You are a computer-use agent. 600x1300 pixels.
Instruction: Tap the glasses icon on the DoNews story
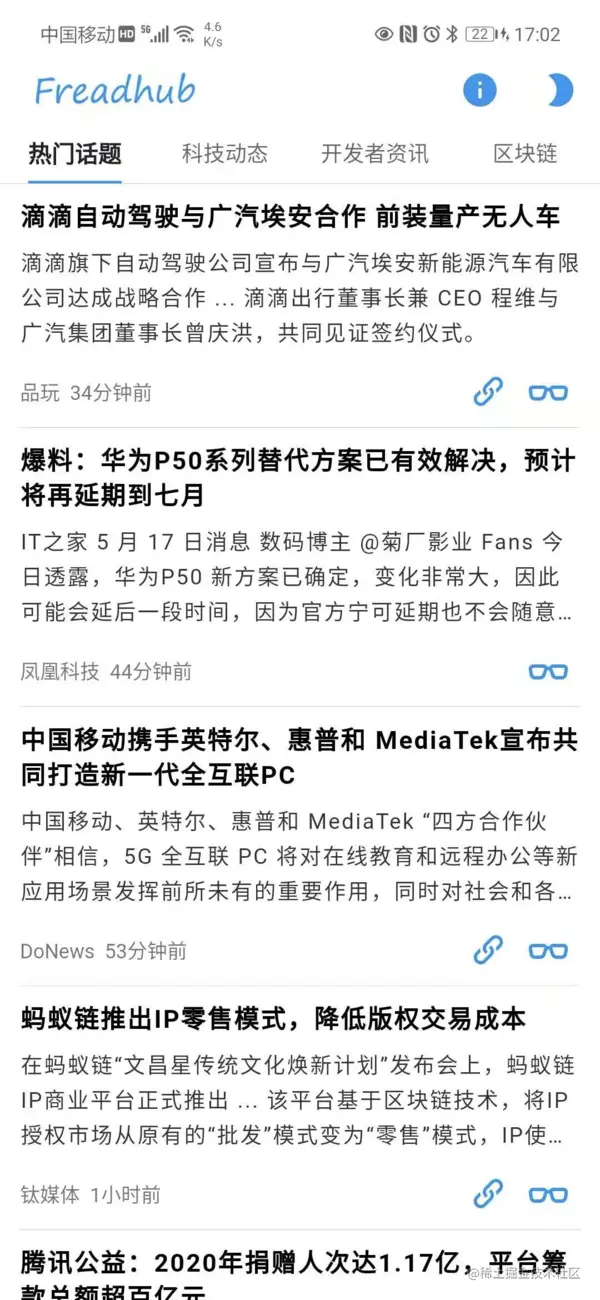(x=548, y=950)
